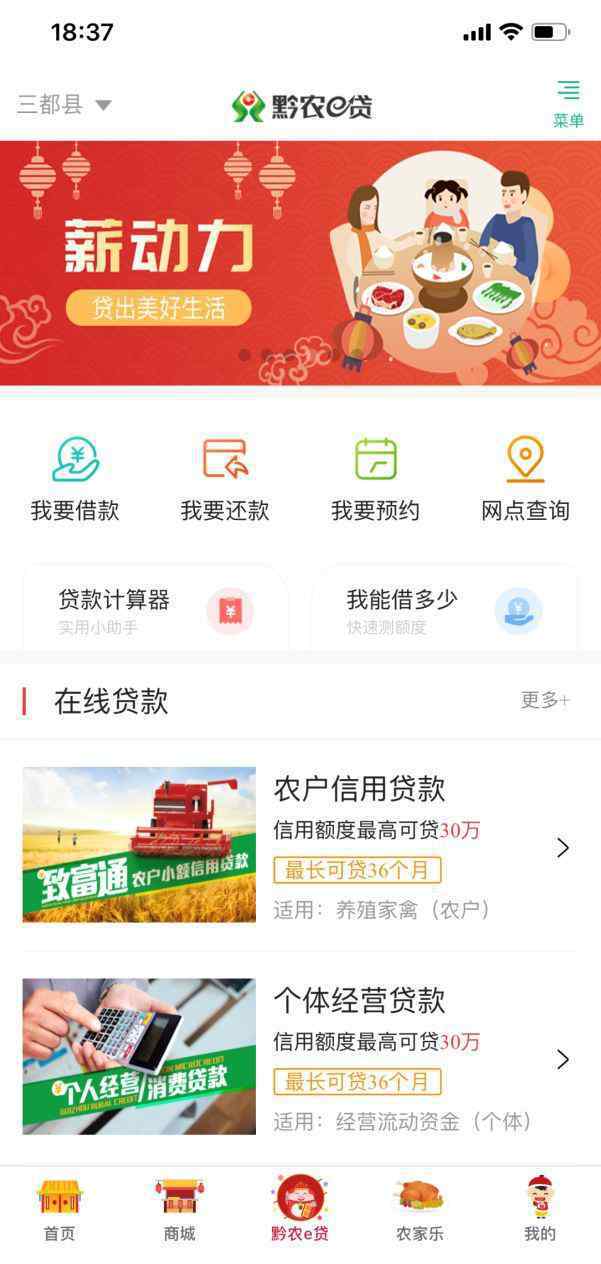
Task: Open the 三都县 location dropdown
Action: click(64, 104)
